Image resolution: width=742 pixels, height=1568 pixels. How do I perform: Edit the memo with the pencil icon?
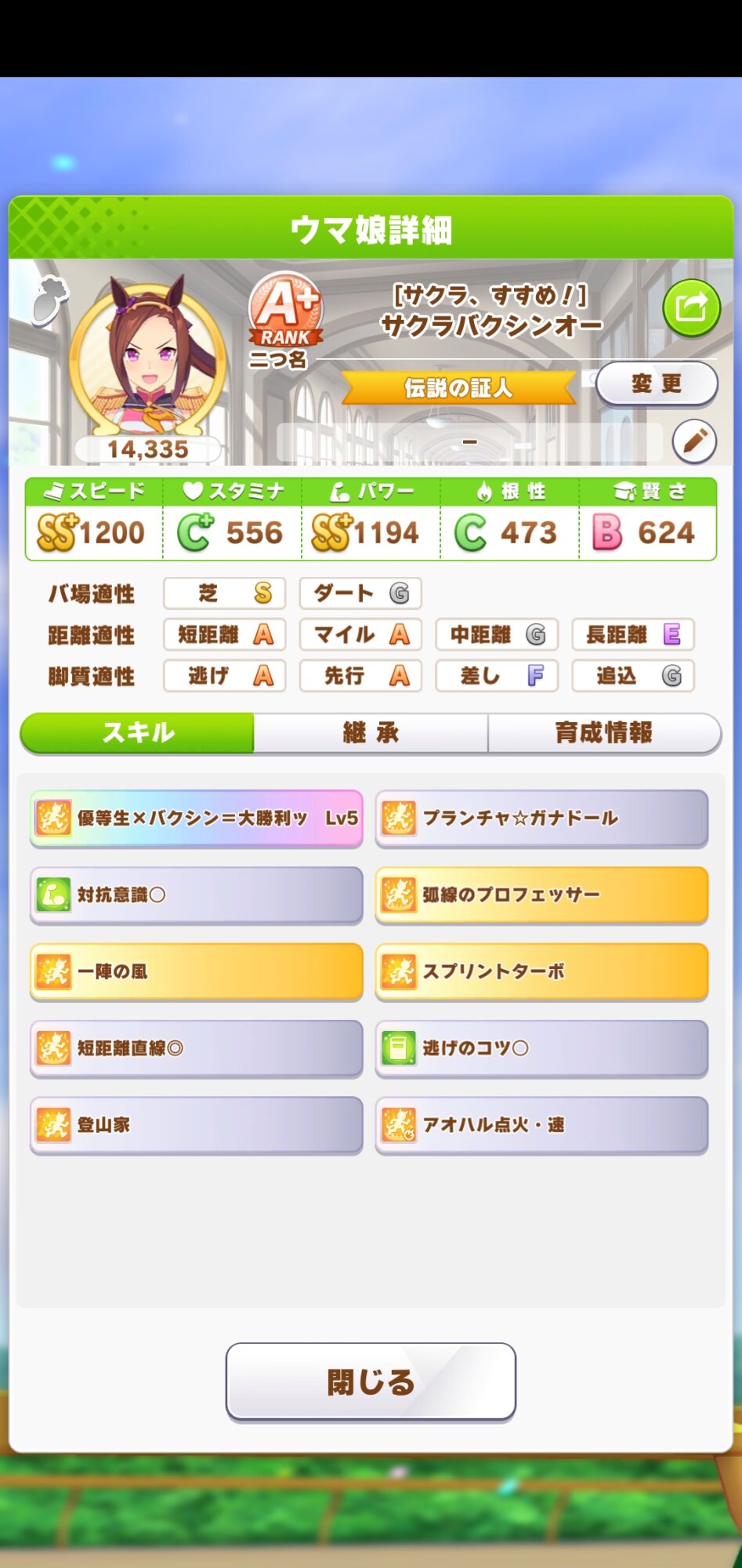[x=694, y=441]
